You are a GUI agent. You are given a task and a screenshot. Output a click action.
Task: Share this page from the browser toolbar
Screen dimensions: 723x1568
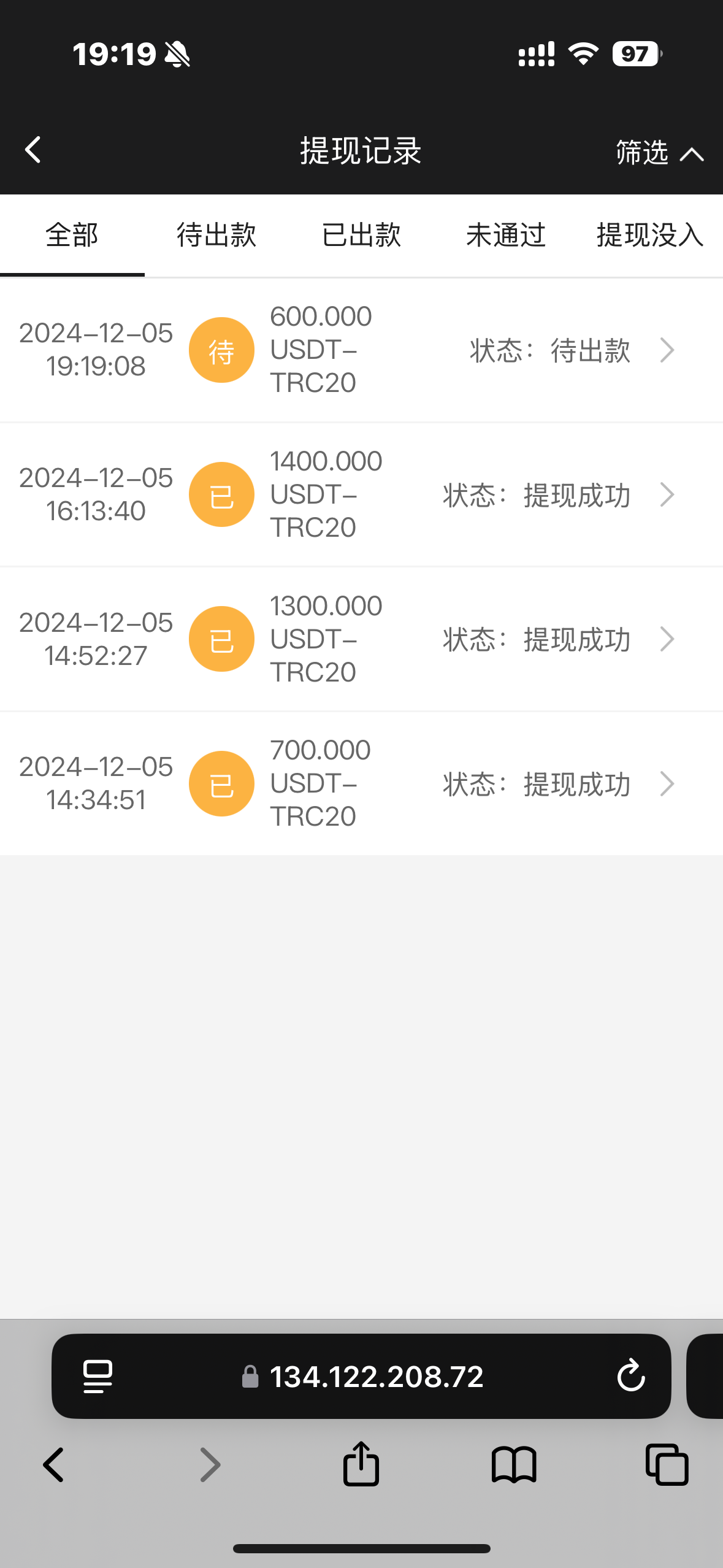pyautogui.click(x=361, y=1464)
